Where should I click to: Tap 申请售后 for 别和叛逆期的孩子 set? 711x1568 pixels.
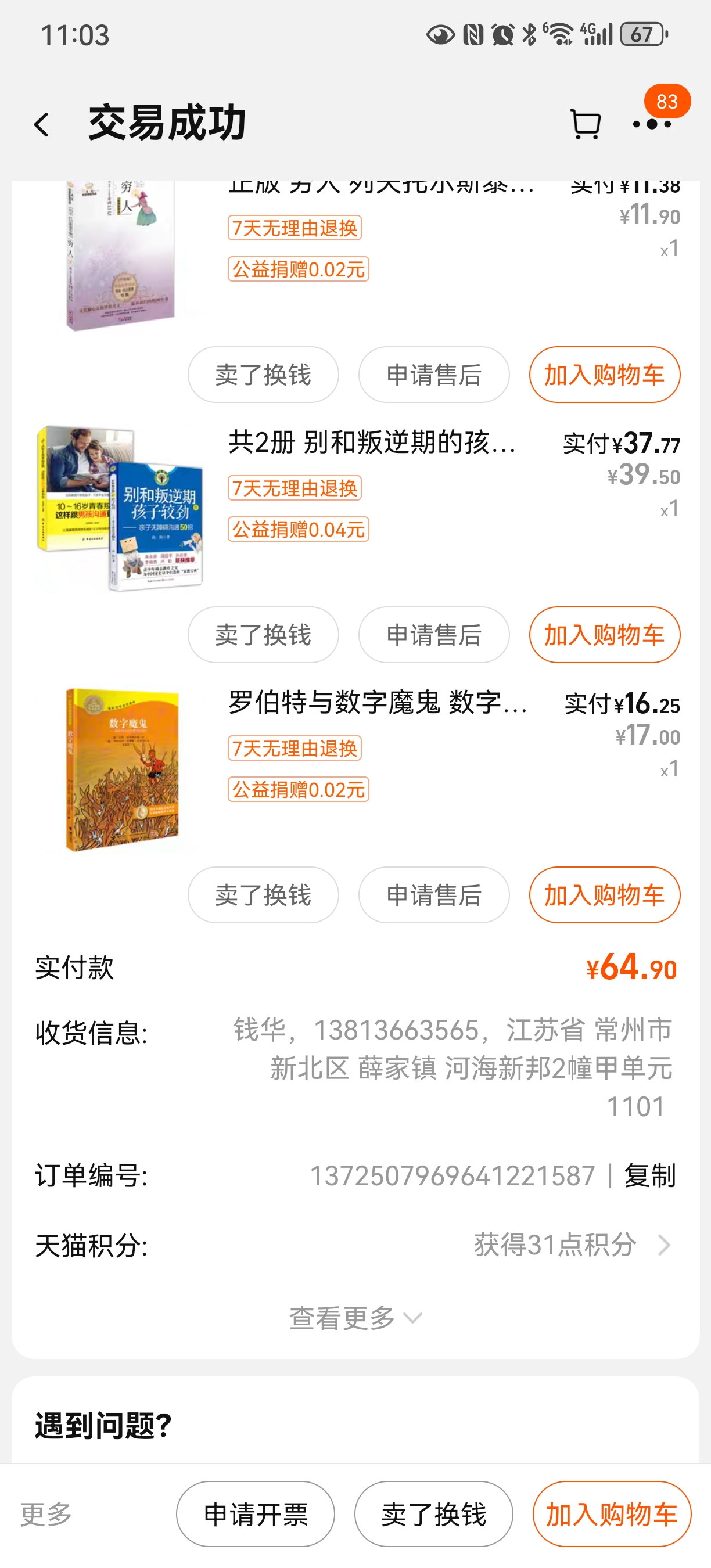pyautogui.click(x=434, y=635)
